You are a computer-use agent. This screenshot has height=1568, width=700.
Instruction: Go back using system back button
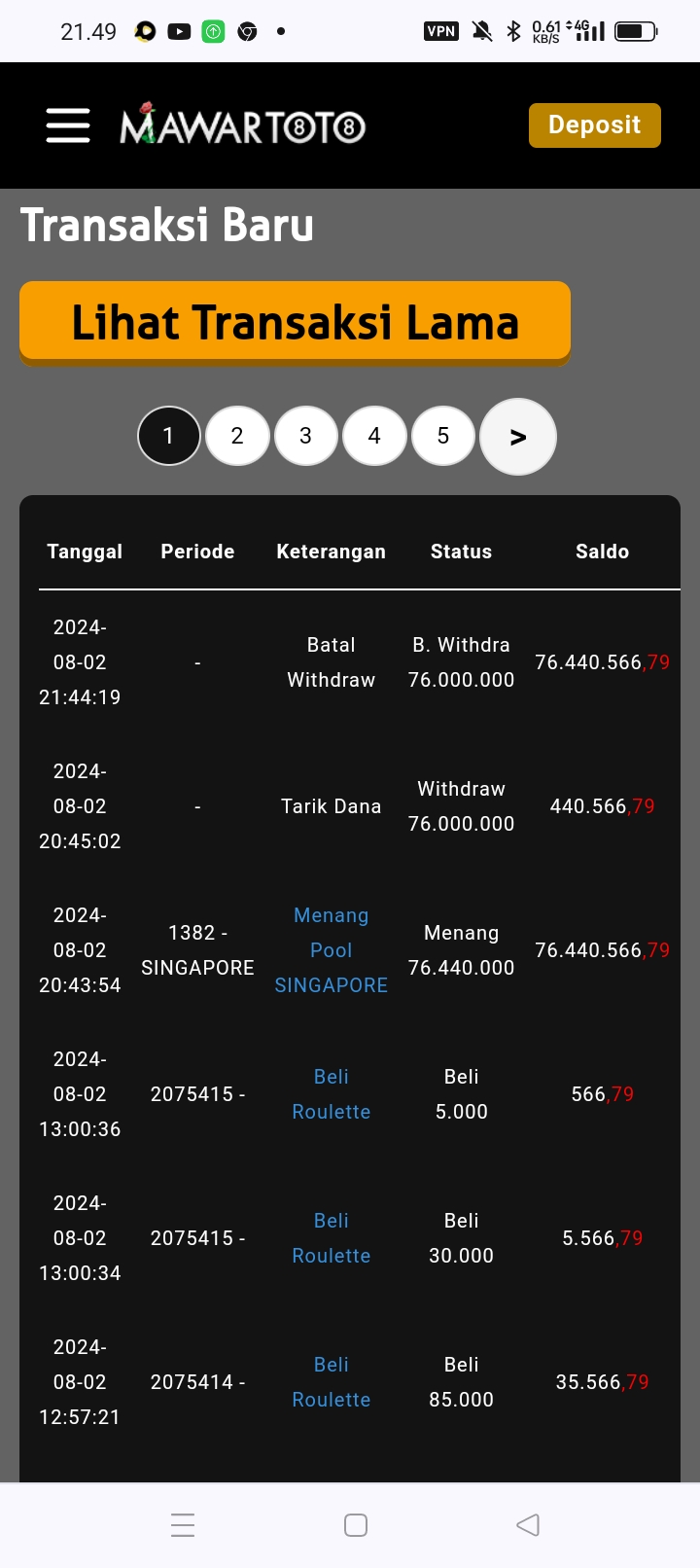528,1525
